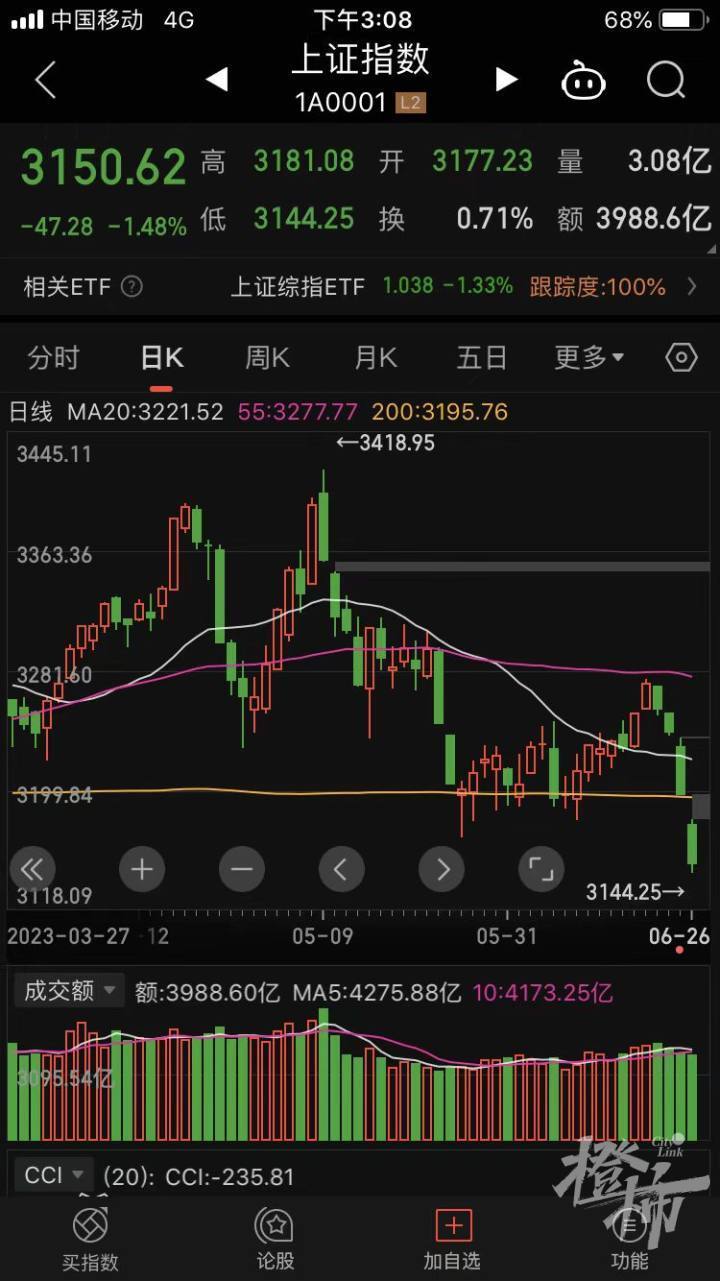Expand the chart to fullscreen

pyautogui.click(x=541, y=869)
